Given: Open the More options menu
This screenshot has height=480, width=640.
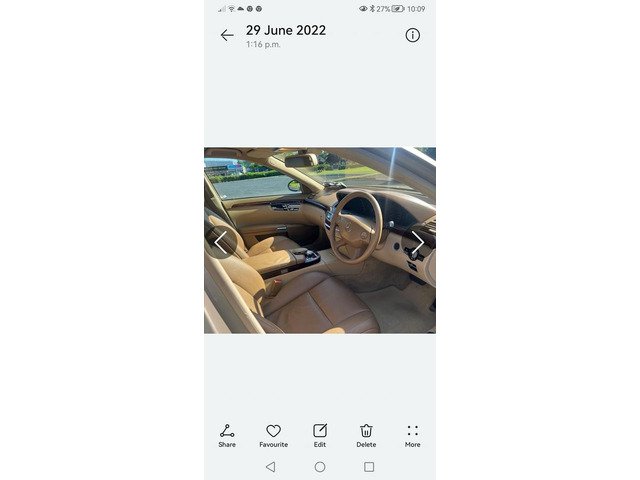Looking at the screenshot, I should (412, 434).
